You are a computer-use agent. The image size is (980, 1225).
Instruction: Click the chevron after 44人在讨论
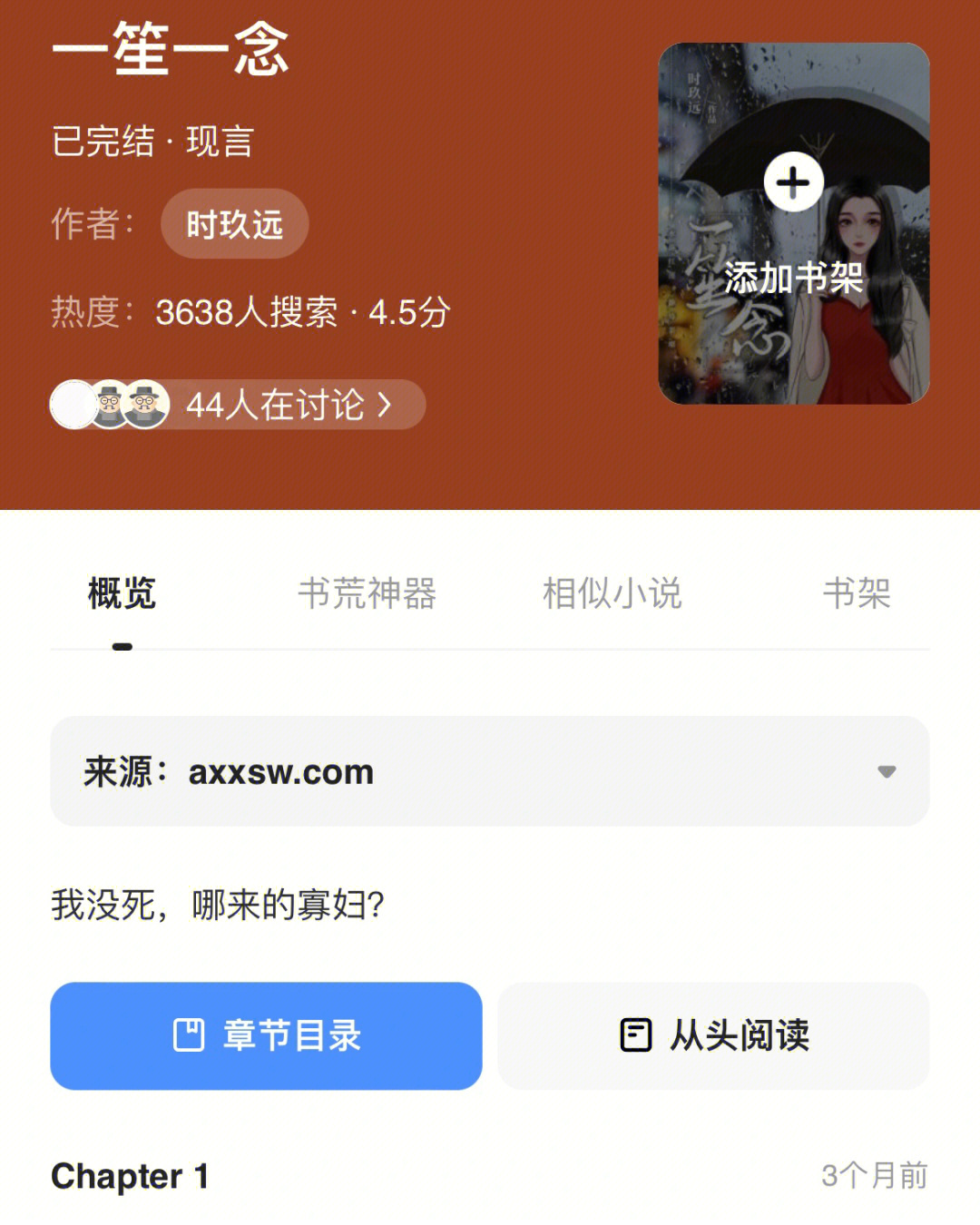(384, 406)
